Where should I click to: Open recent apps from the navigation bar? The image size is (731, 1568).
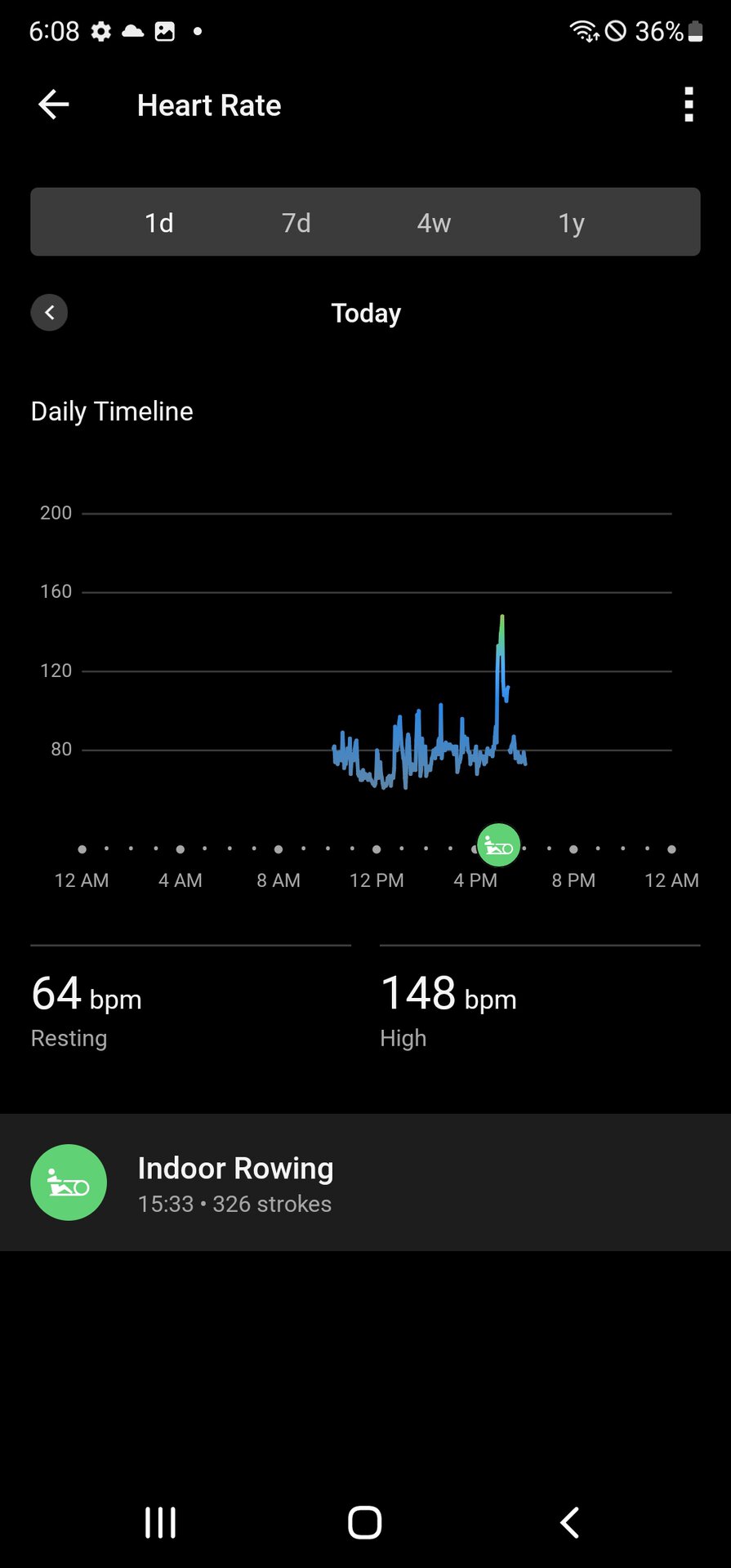[160, 1522]
